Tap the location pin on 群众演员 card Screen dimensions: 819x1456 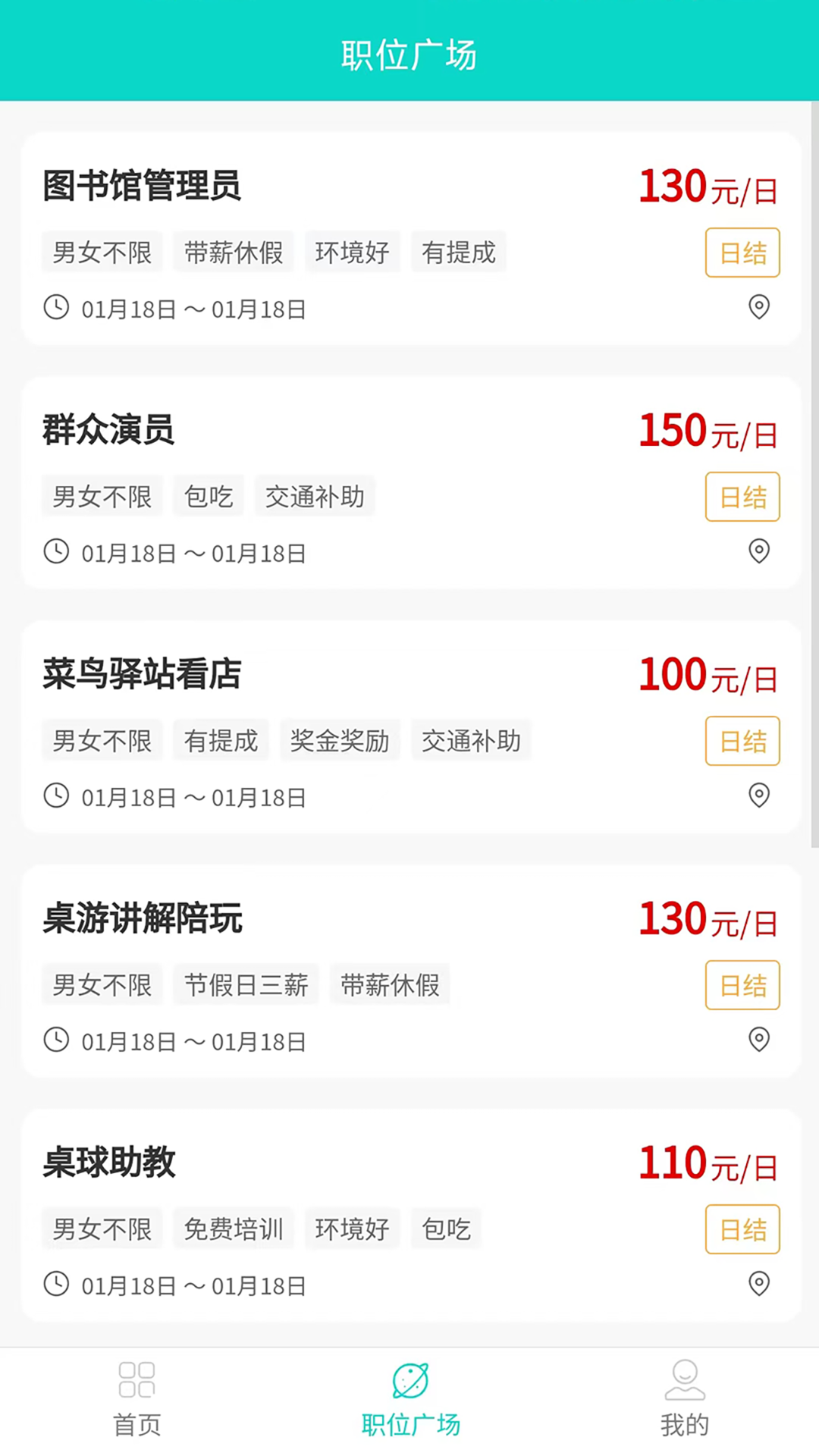[x=759, y=552]
